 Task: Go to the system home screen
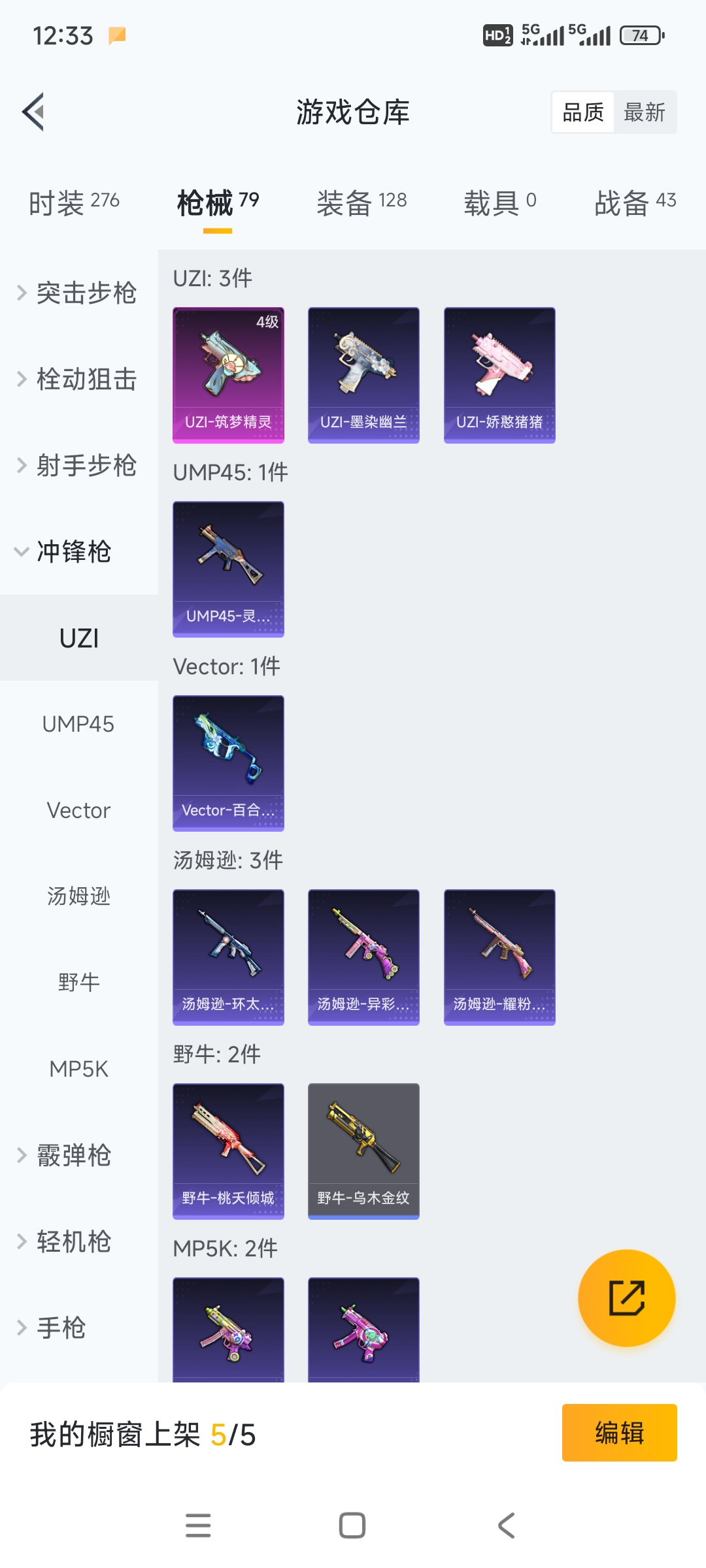click(x=352, y=1526)
